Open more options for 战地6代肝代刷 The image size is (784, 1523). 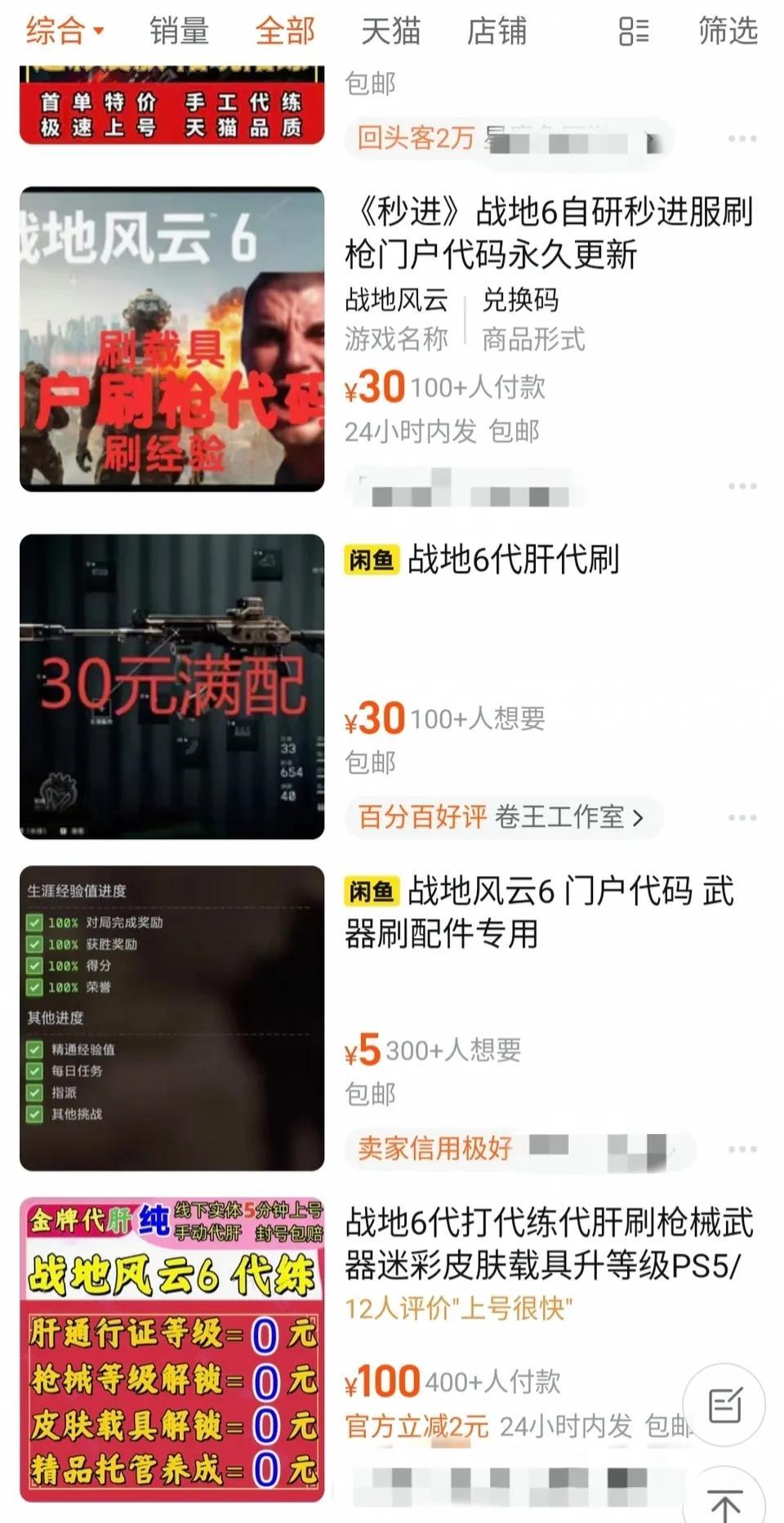click(x=742, y=818)
